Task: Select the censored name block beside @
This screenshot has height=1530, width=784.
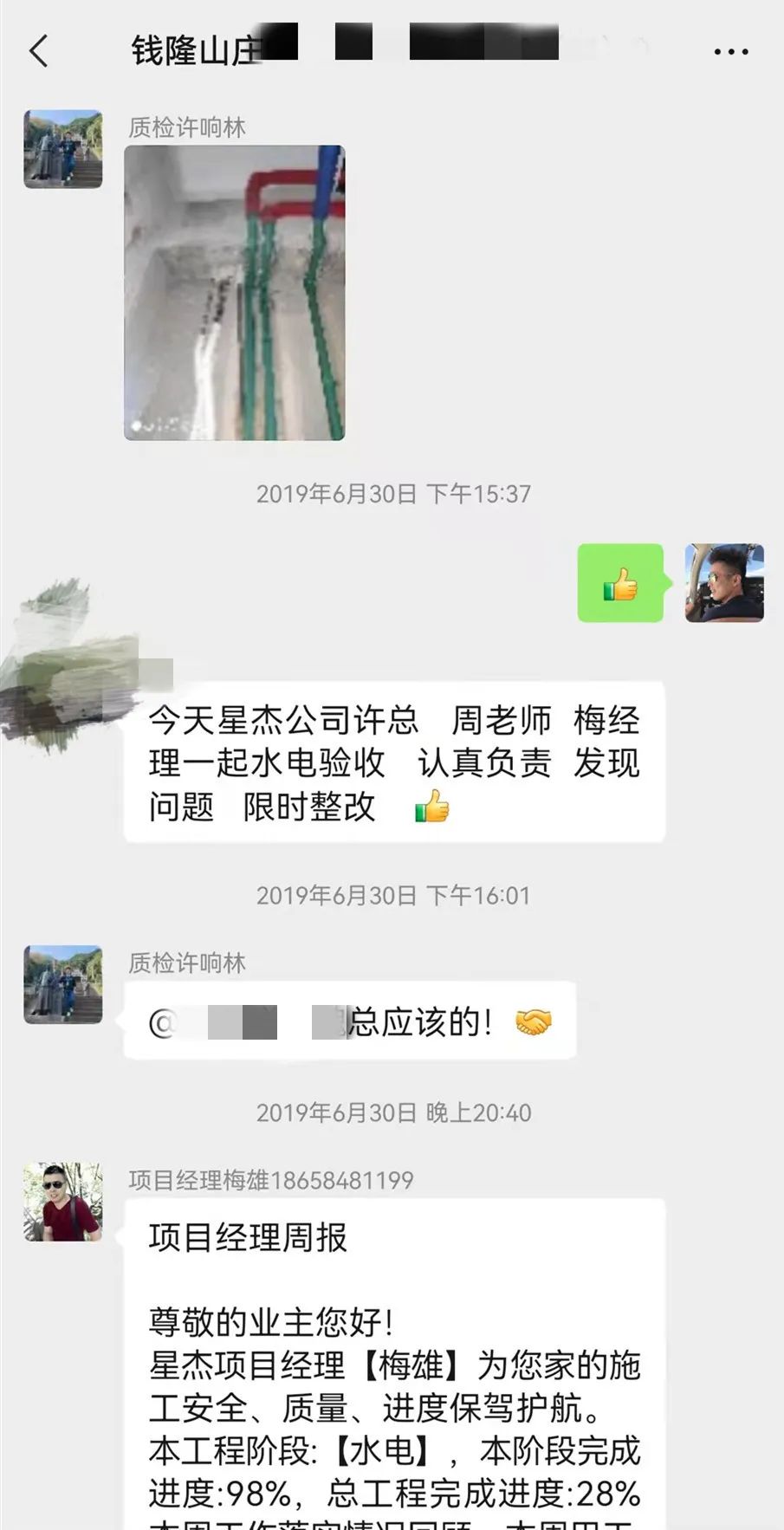Action: point(243,1020)
